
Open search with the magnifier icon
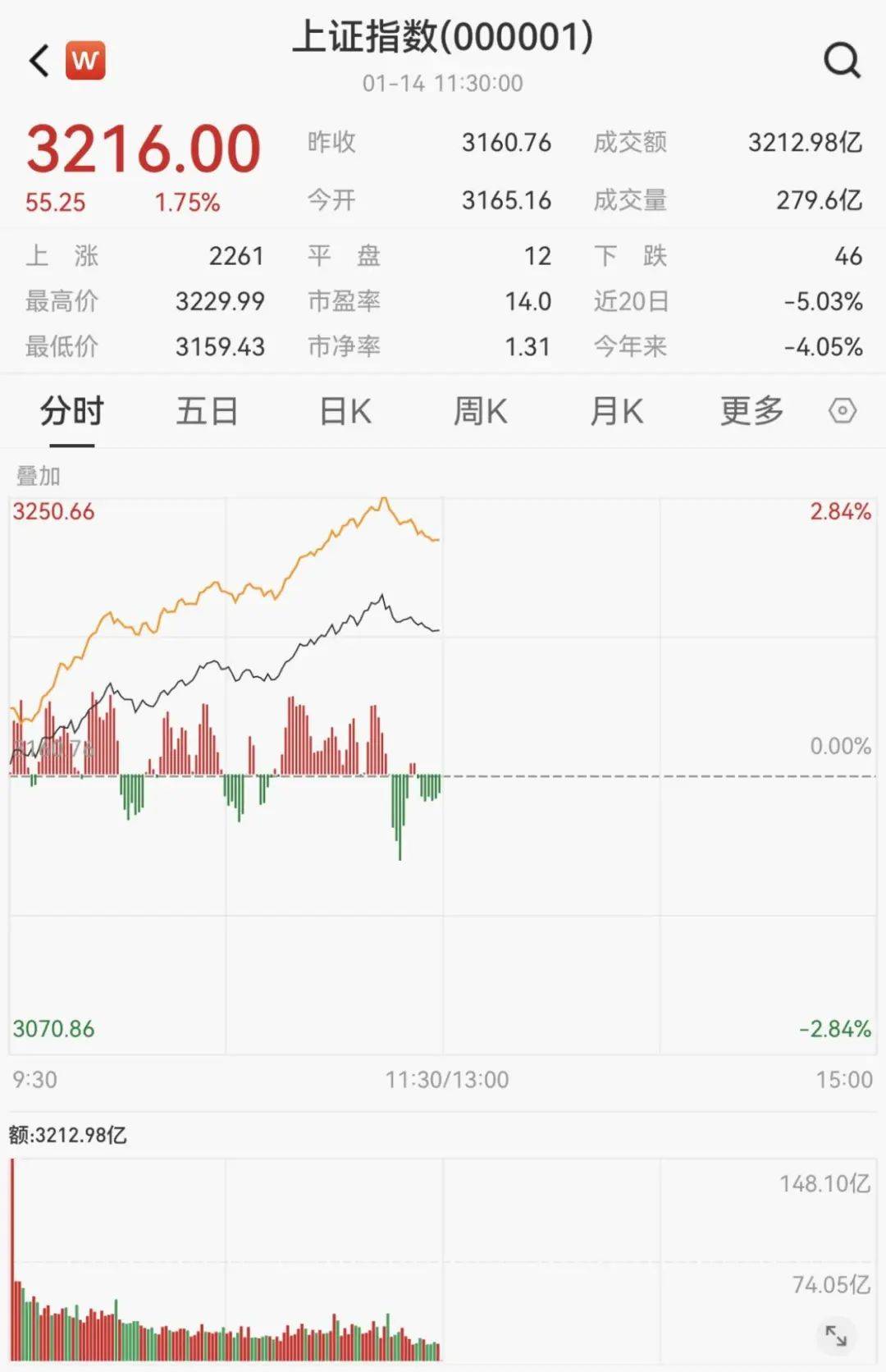point(838,60)
